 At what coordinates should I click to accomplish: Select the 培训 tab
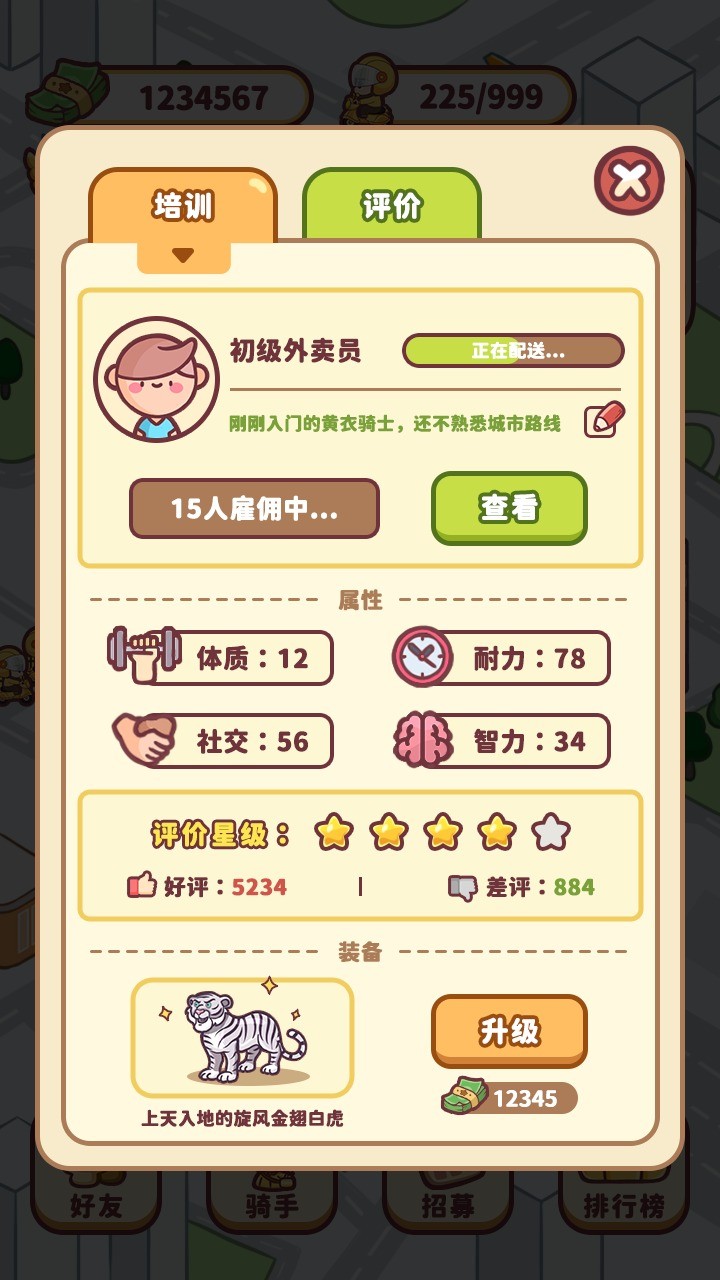[x=183, y=207]
